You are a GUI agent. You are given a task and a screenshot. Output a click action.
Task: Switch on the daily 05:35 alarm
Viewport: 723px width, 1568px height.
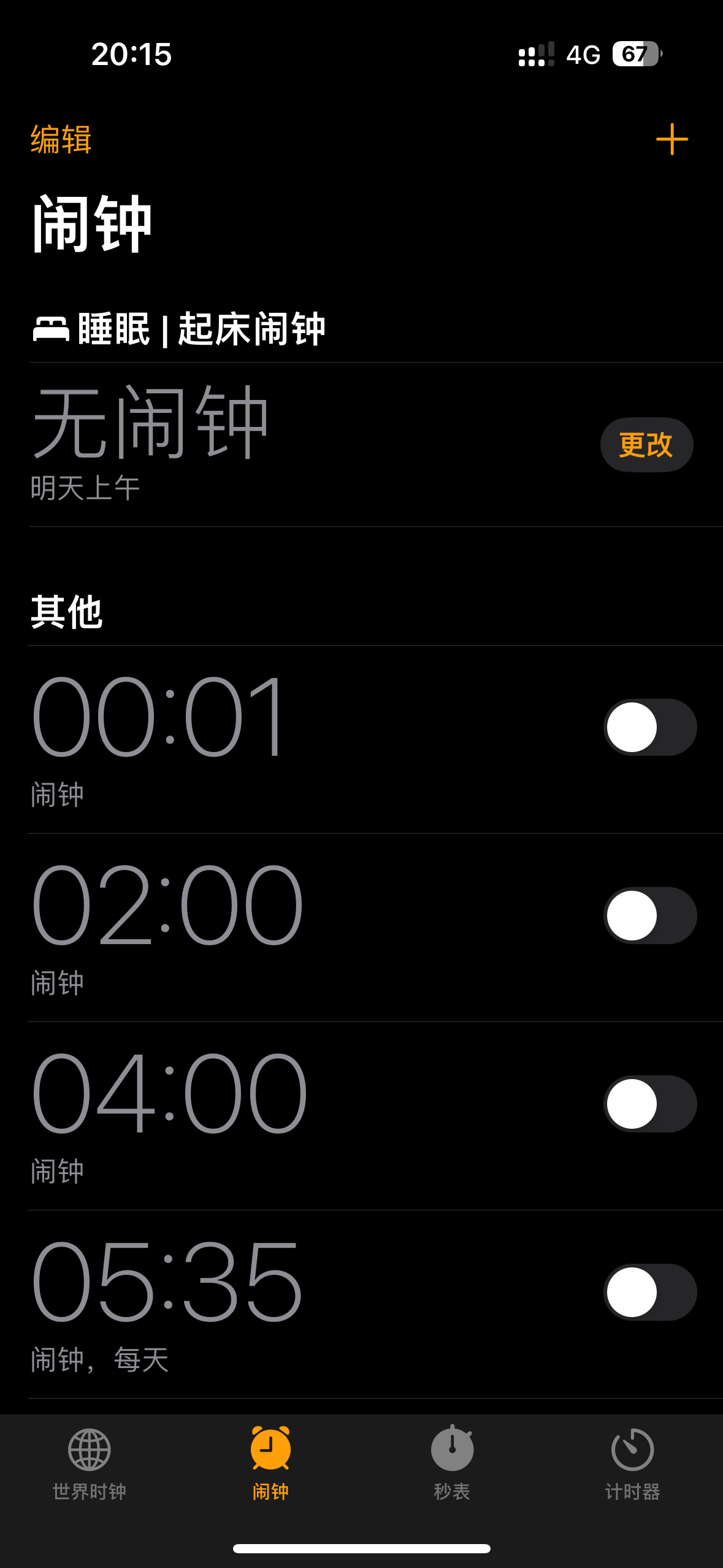point(649,1293)
